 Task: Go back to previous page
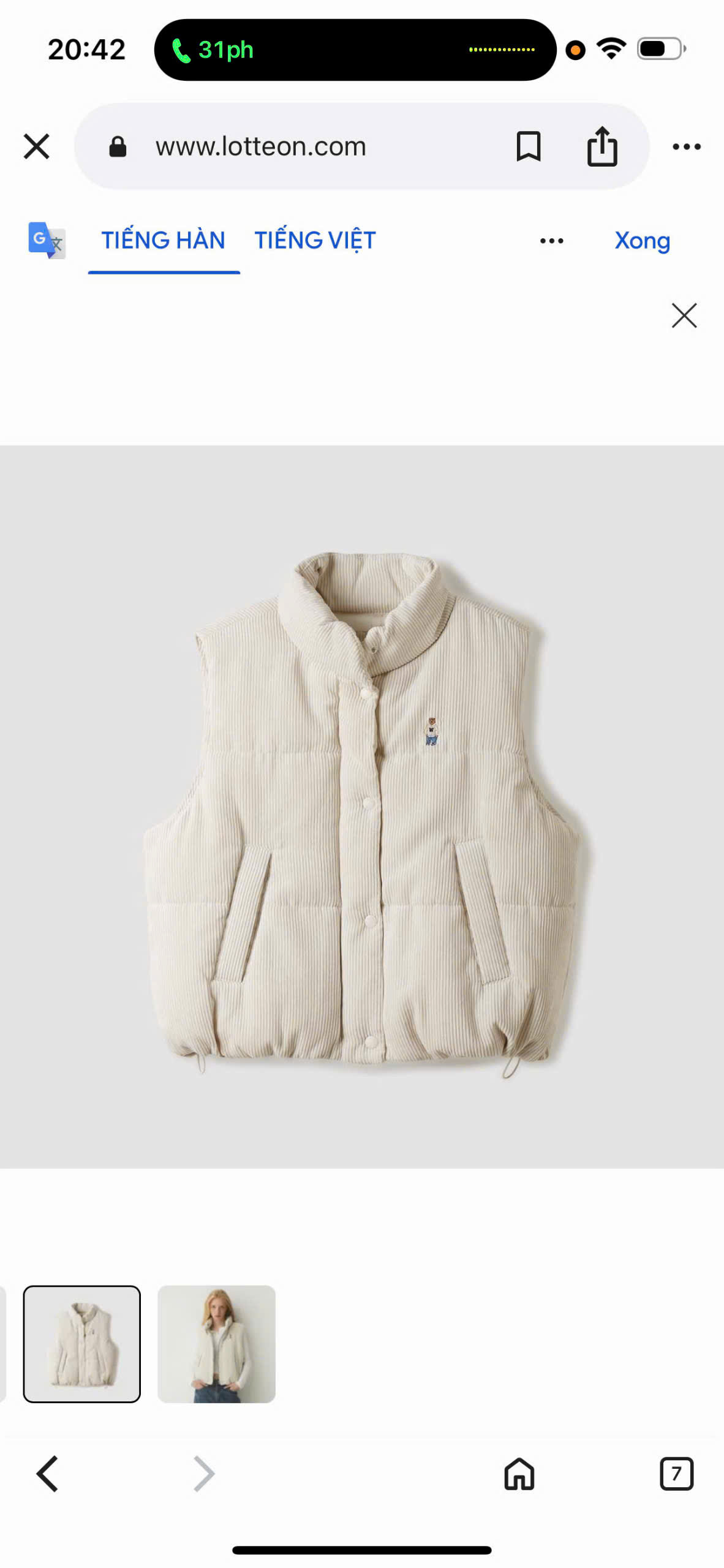(x=48, y=1473)
